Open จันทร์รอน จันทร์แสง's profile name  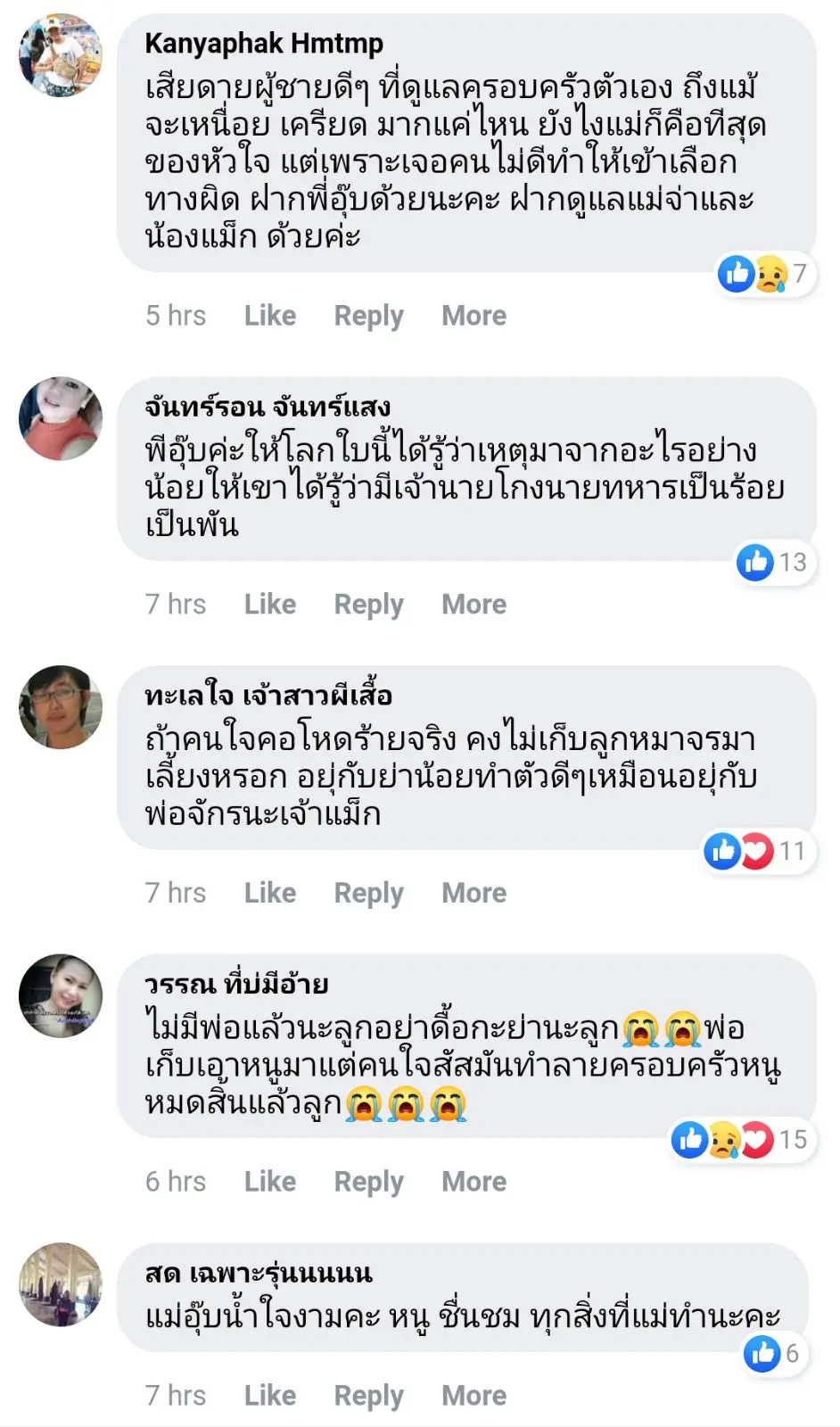click(268, 407)
